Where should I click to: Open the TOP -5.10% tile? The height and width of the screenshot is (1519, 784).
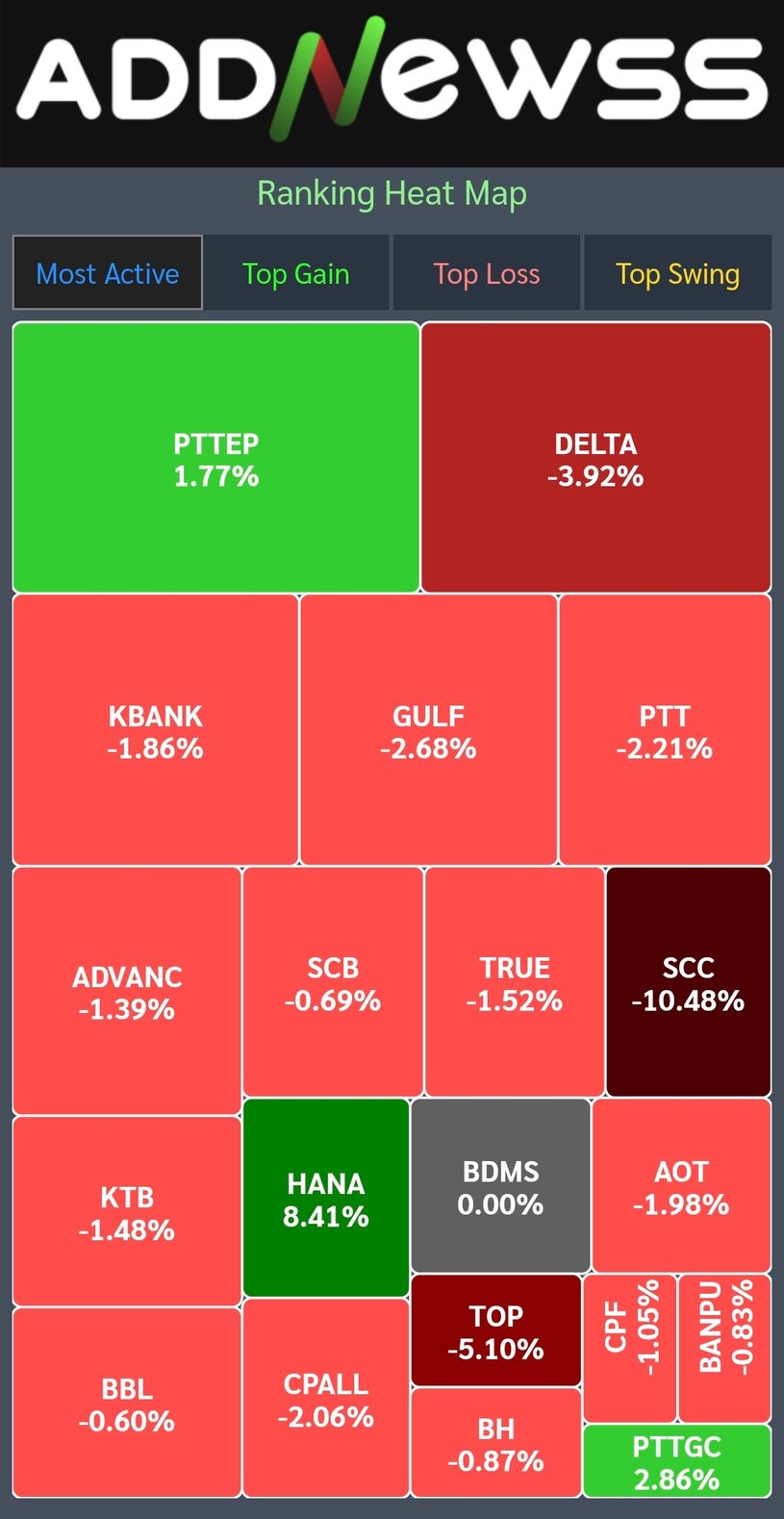(495, 1330)
